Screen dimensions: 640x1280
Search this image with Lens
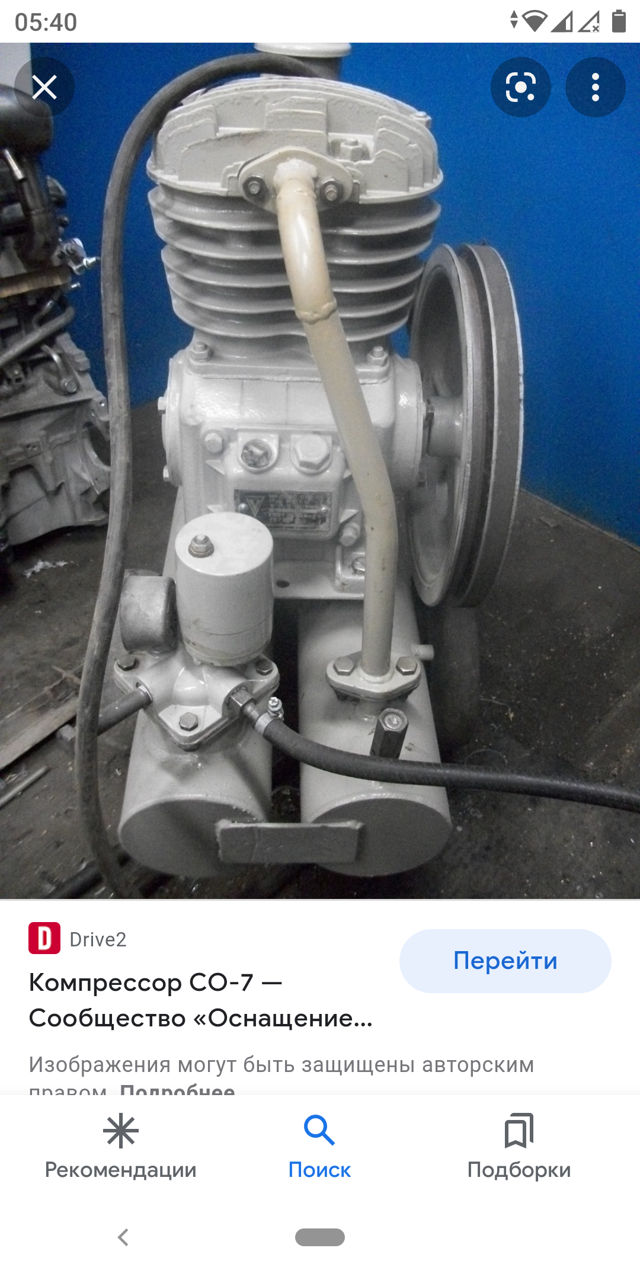click(520, 87)
